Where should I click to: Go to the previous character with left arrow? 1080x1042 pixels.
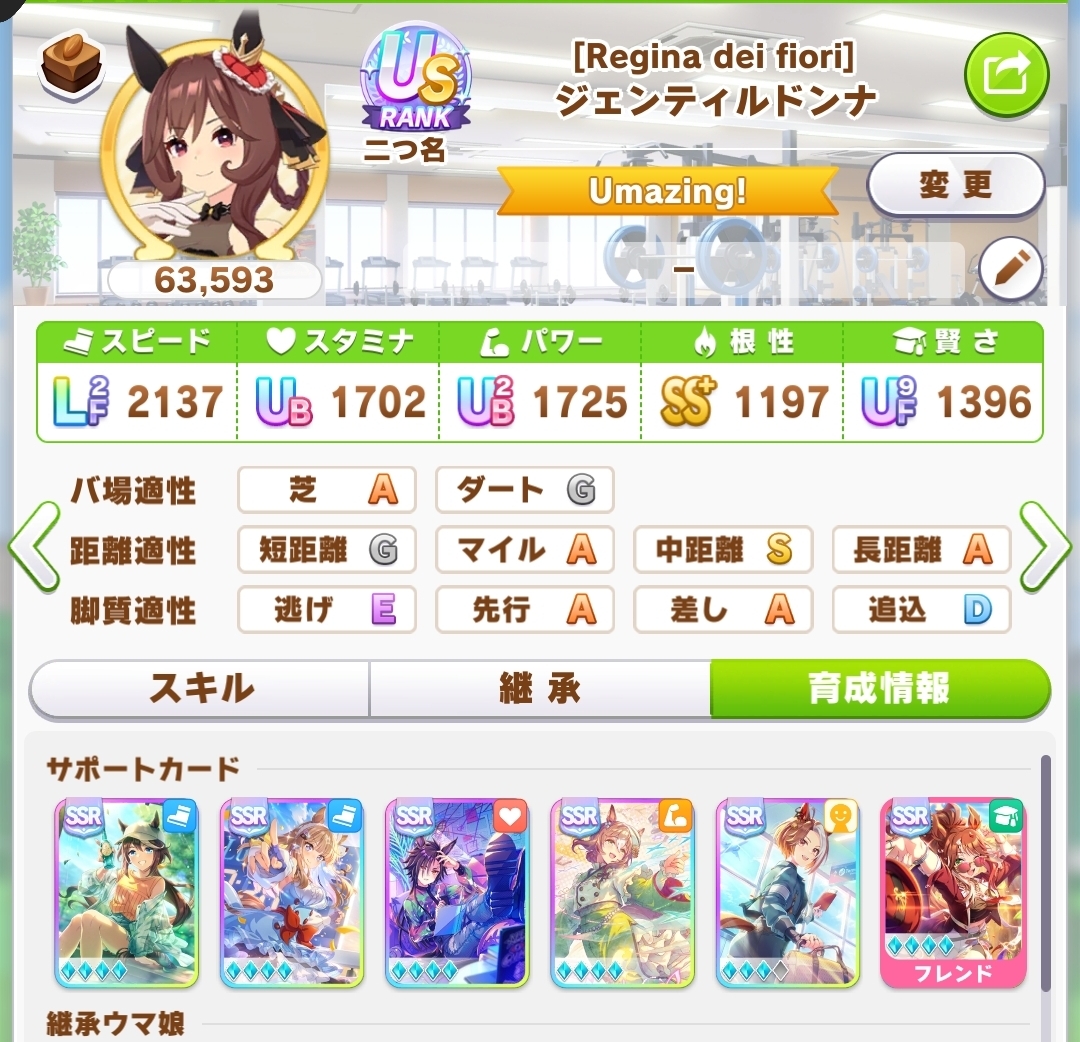33,547
